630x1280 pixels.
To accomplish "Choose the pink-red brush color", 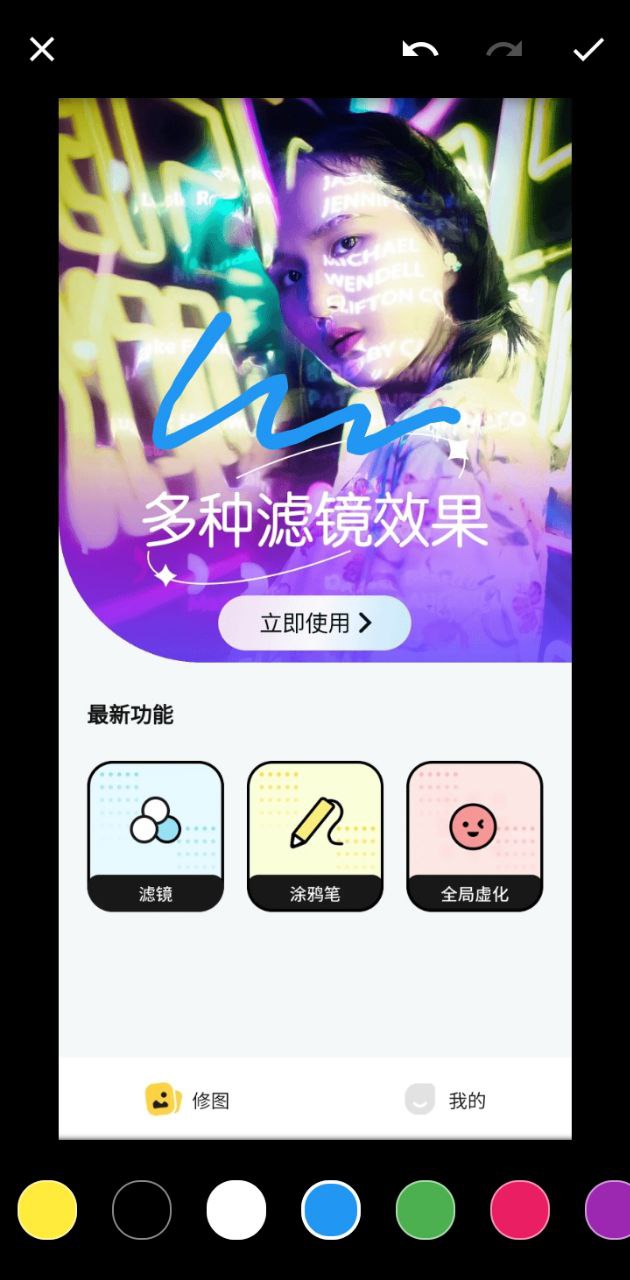I will click(x=520, y=1210).
